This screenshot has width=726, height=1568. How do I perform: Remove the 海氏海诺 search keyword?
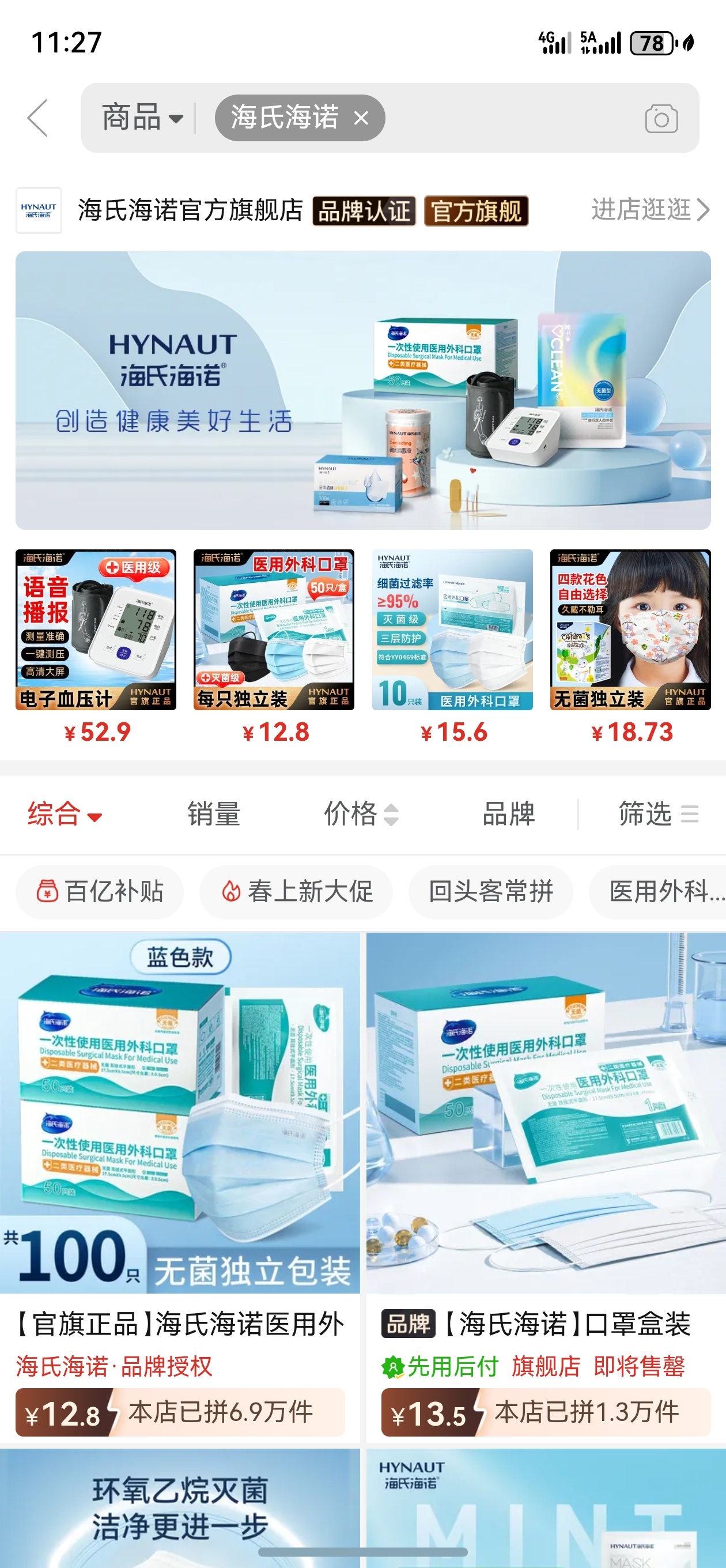361,118
